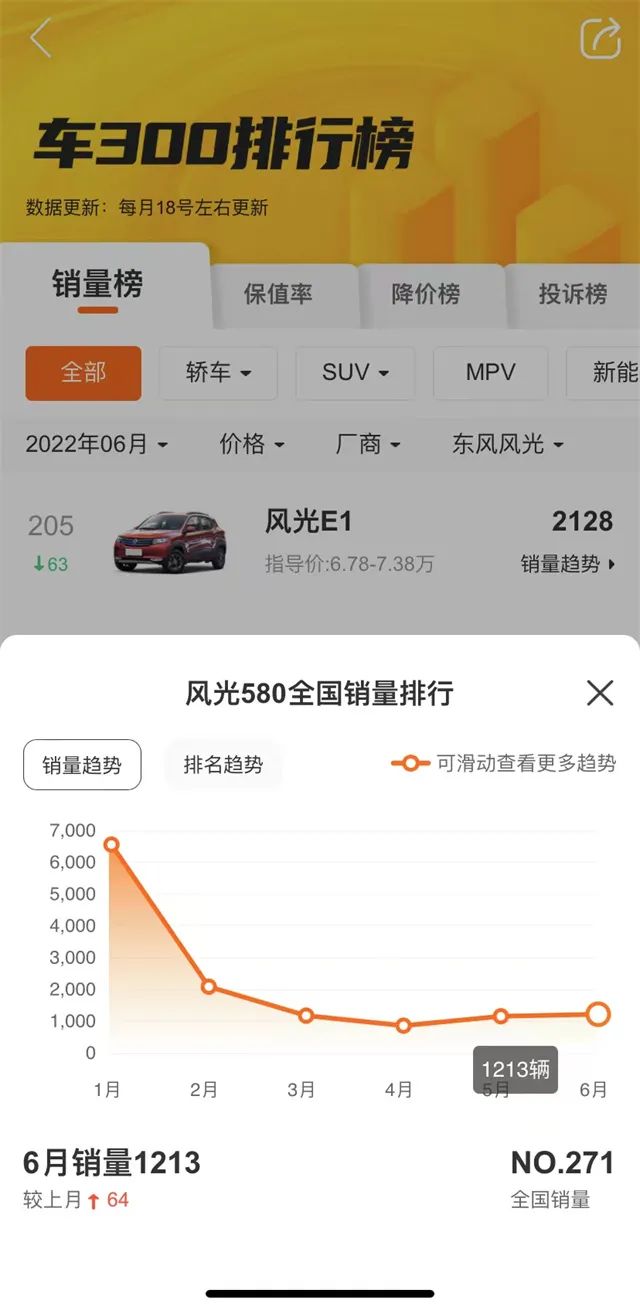
Task: Switch to the 保值率 tab
Action: 278,294
